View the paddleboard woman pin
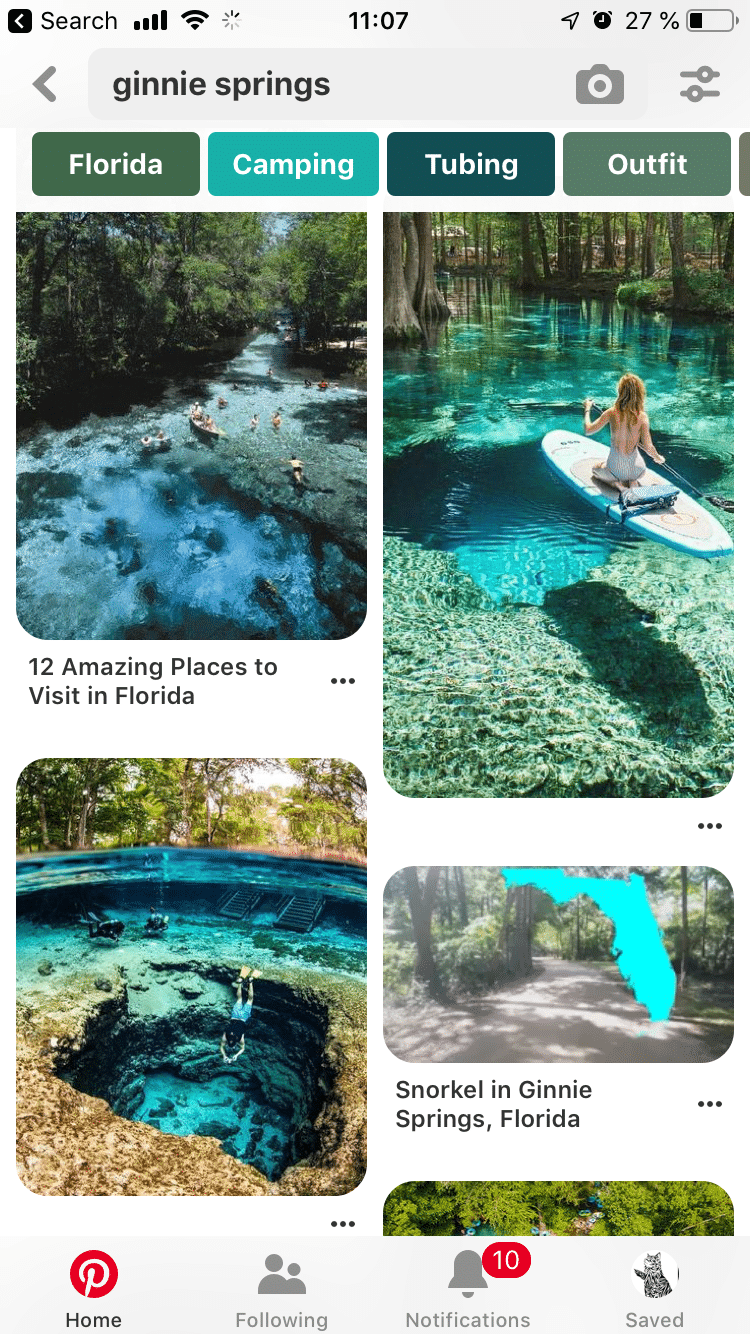The height and width of the screenshot is (1334, 750). point(558,504)
